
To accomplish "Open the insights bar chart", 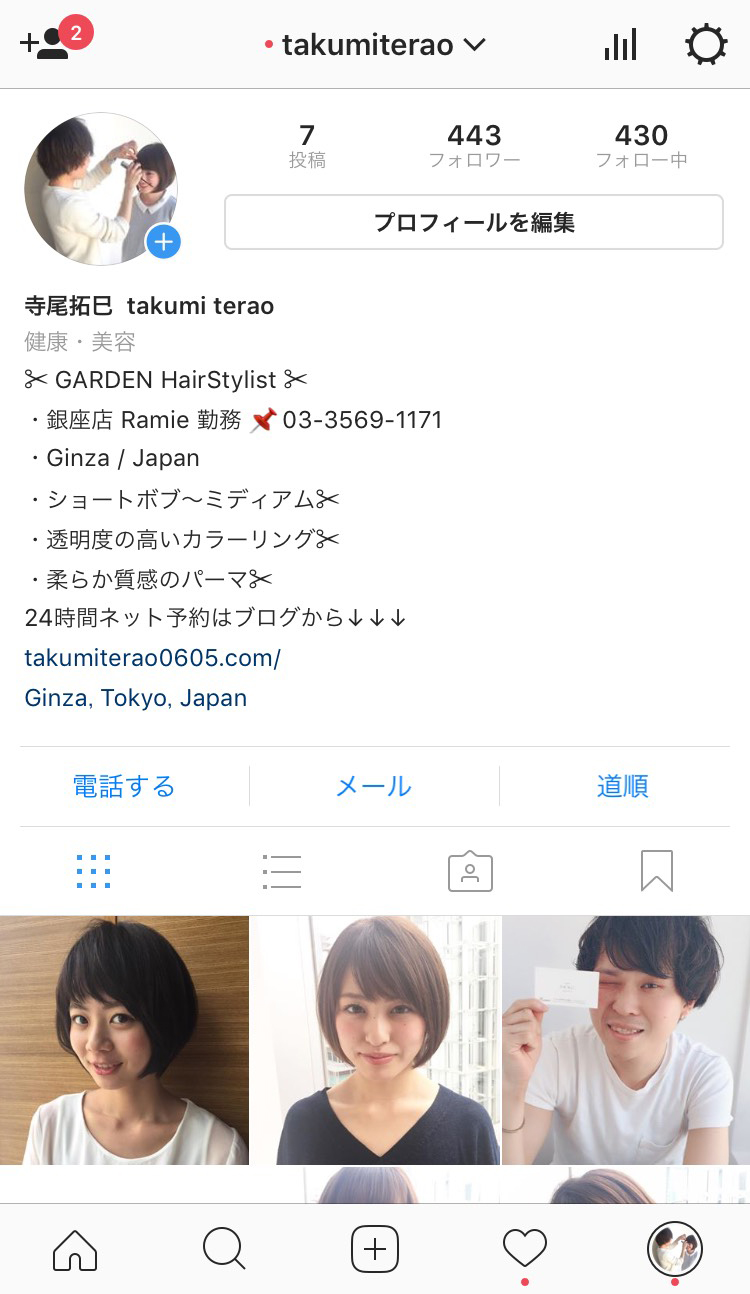I will (x=620, y=45).
